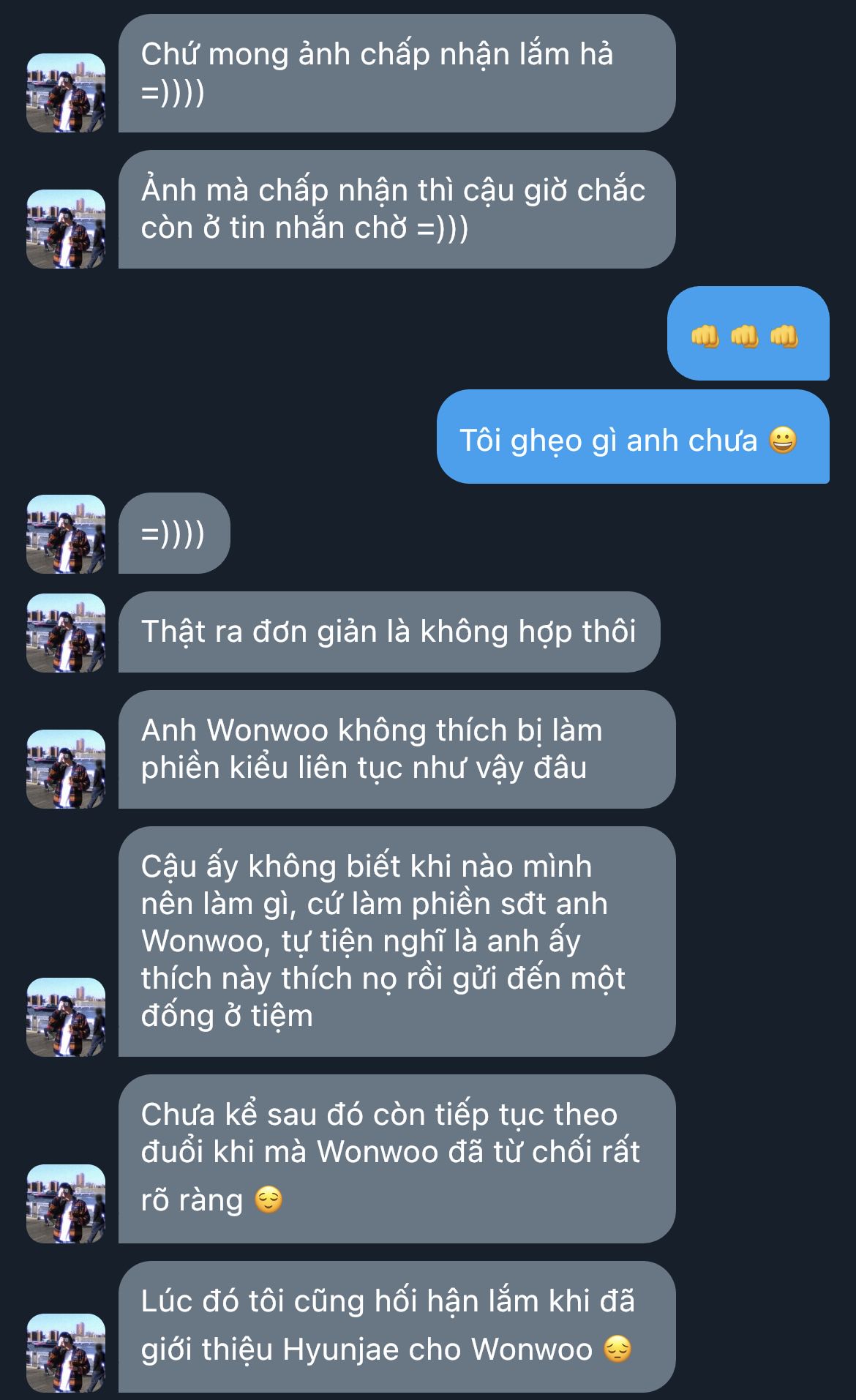Open sender's avatar beside "Chứ mong ảnh chấp nhận" message
The width and height of the screenshot is (856, 1400).
tap(66, 93)
